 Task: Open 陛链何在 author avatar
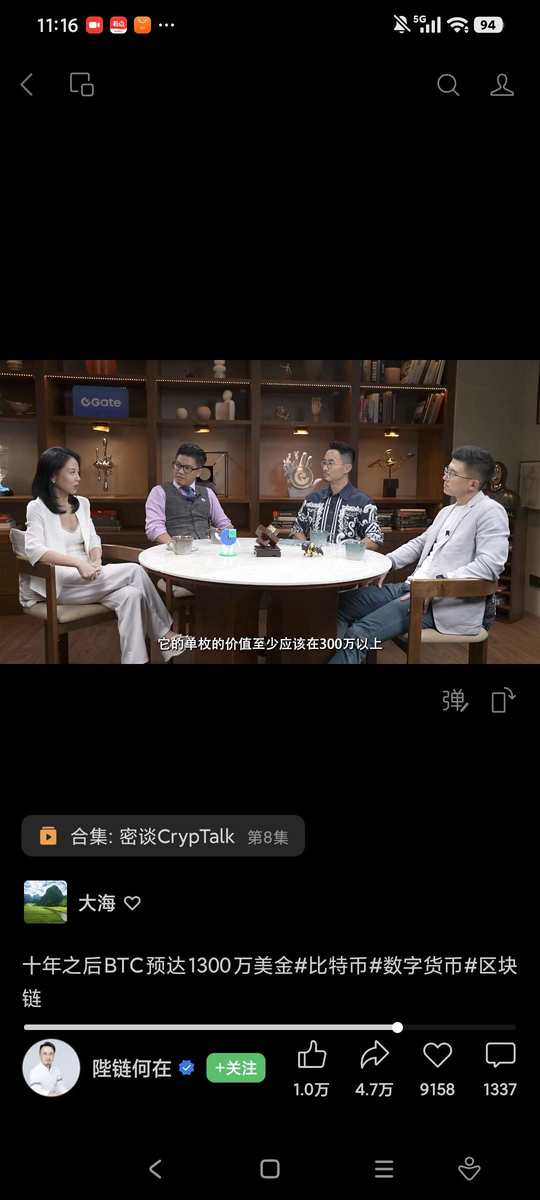[51, 1067]
